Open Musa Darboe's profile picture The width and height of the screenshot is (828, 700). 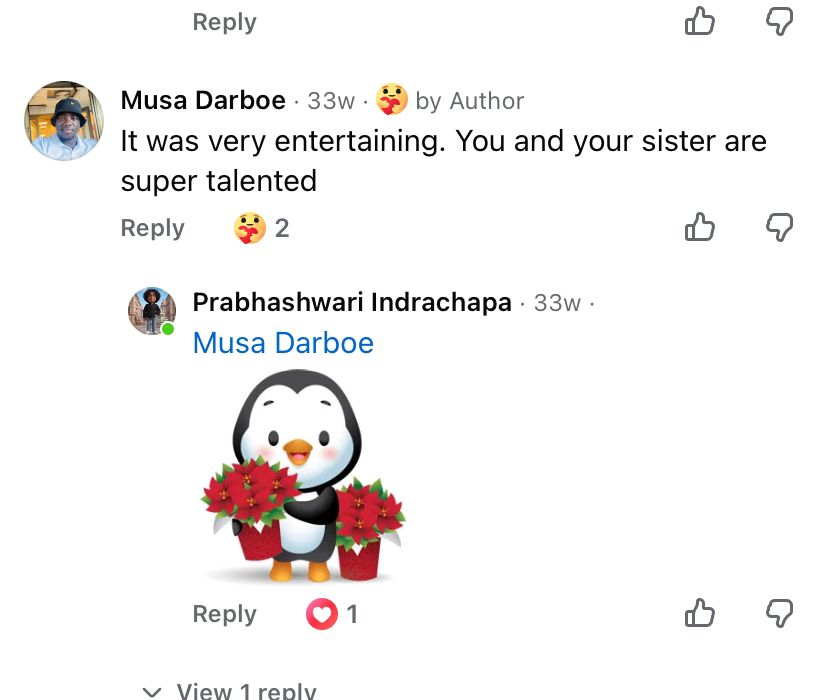tap(64, 121)
